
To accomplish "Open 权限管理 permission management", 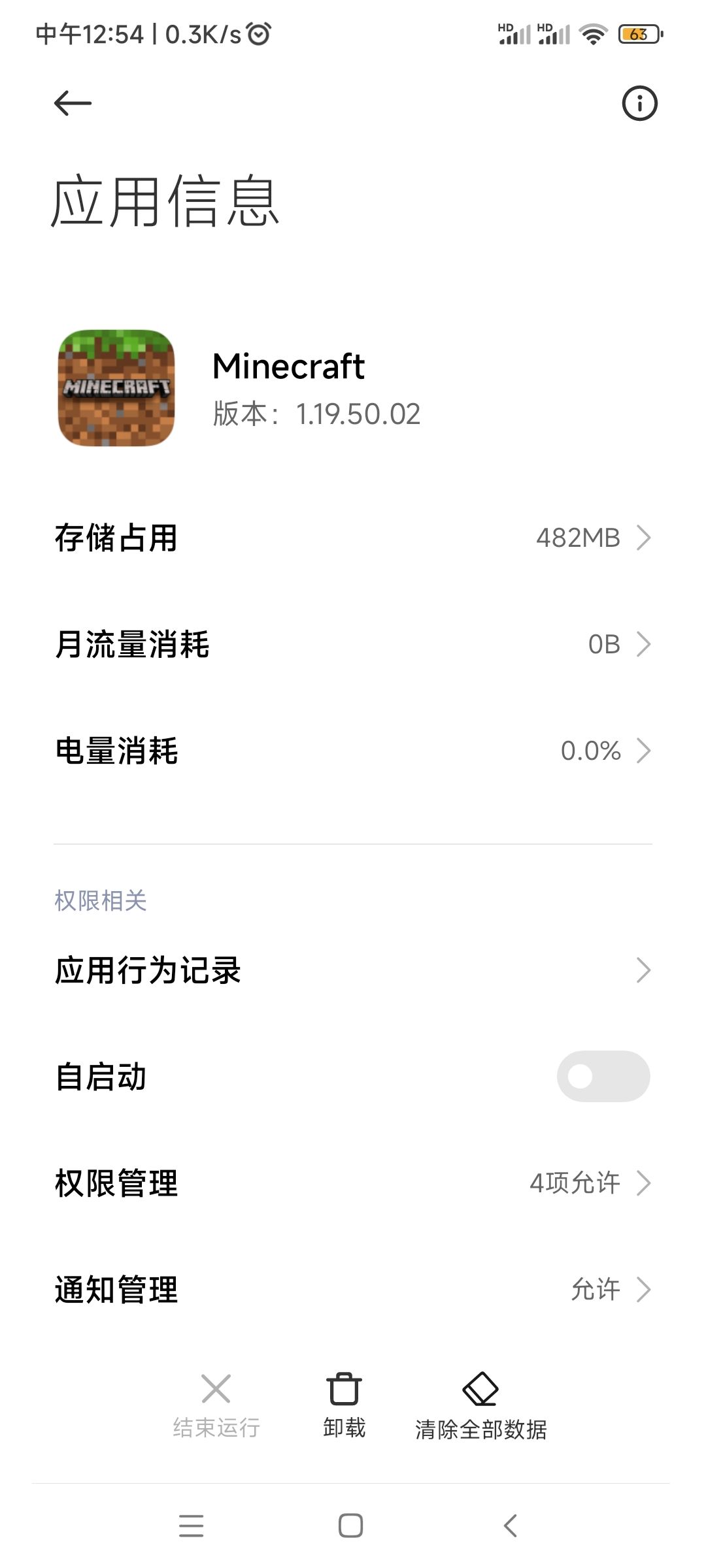I will [353, 1183].
